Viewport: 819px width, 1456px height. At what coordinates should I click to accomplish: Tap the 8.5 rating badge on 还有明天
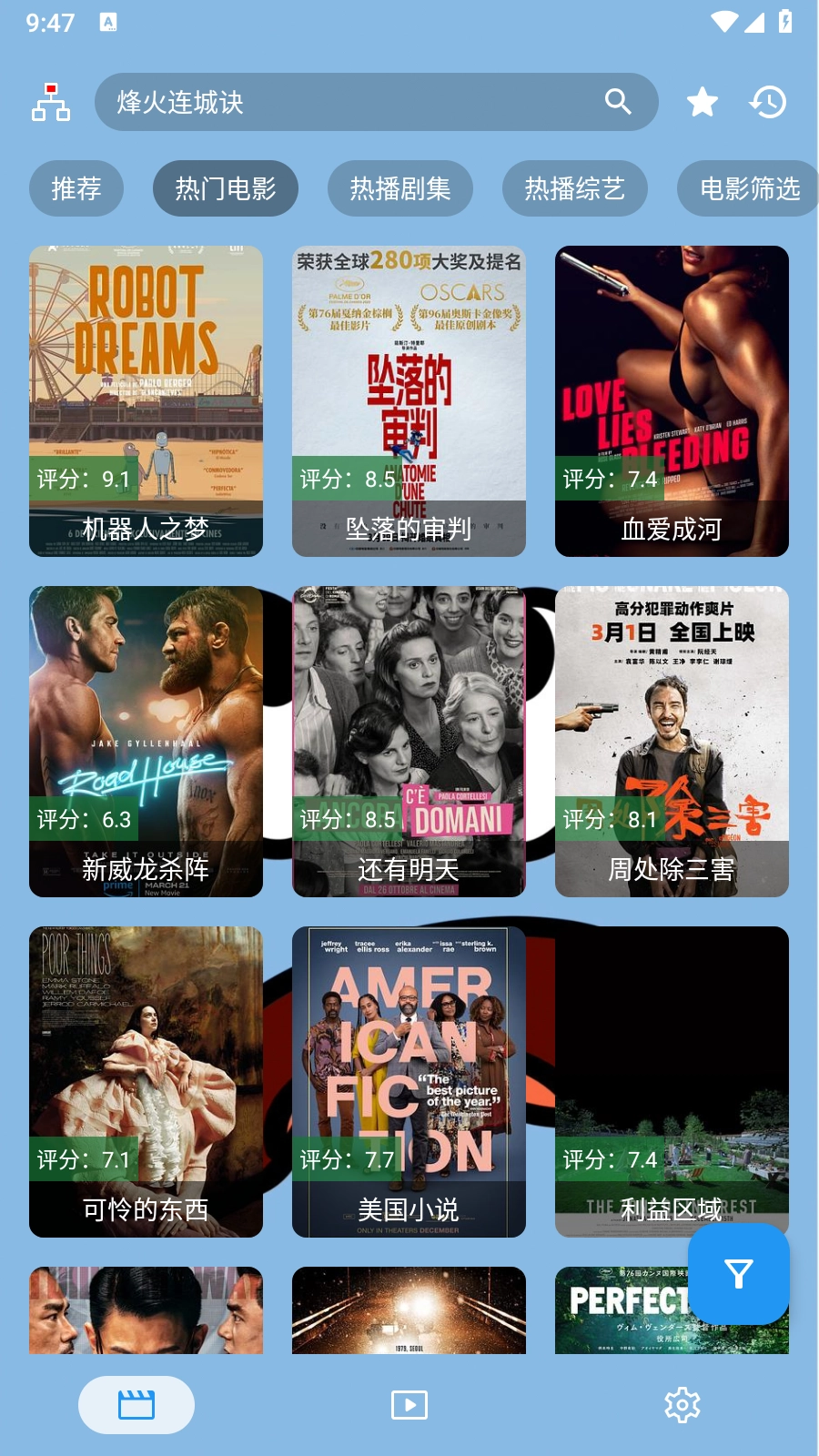(x=346, y=817)
